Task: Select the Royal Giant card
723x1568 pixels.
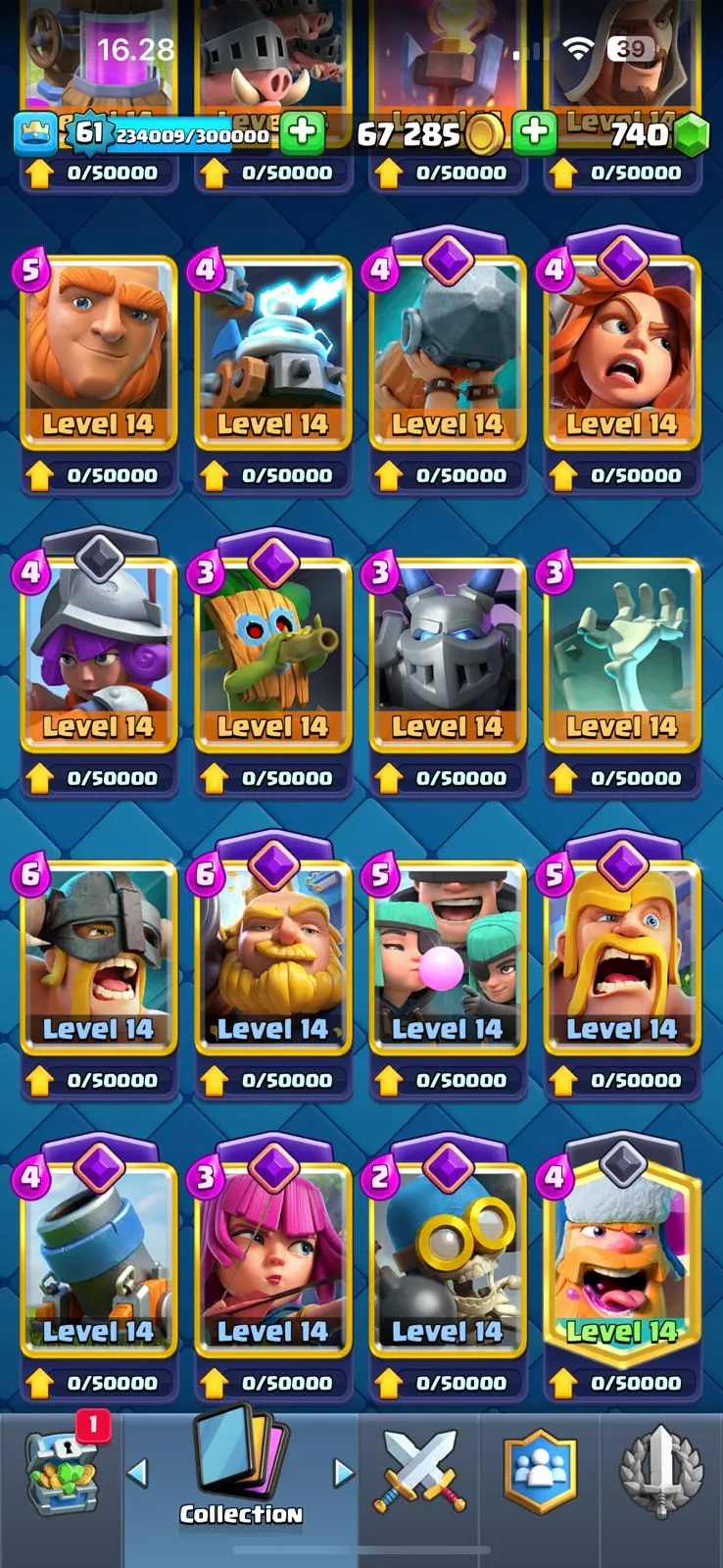Action: (x=272, y=957)
